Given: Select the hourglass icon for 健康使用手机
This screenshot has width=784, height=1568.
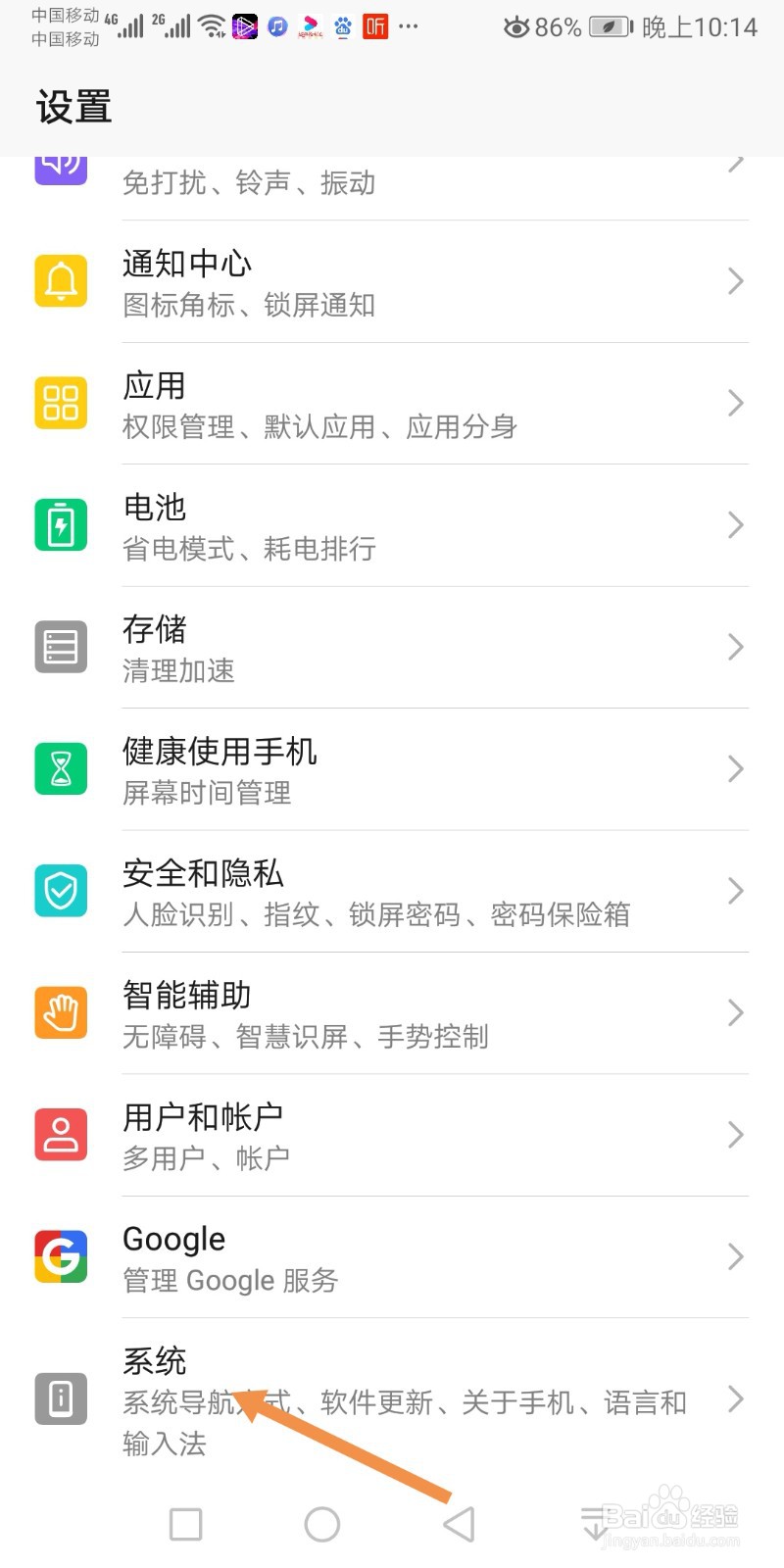Looking at the screenshot, I should [x=60, y=768].
